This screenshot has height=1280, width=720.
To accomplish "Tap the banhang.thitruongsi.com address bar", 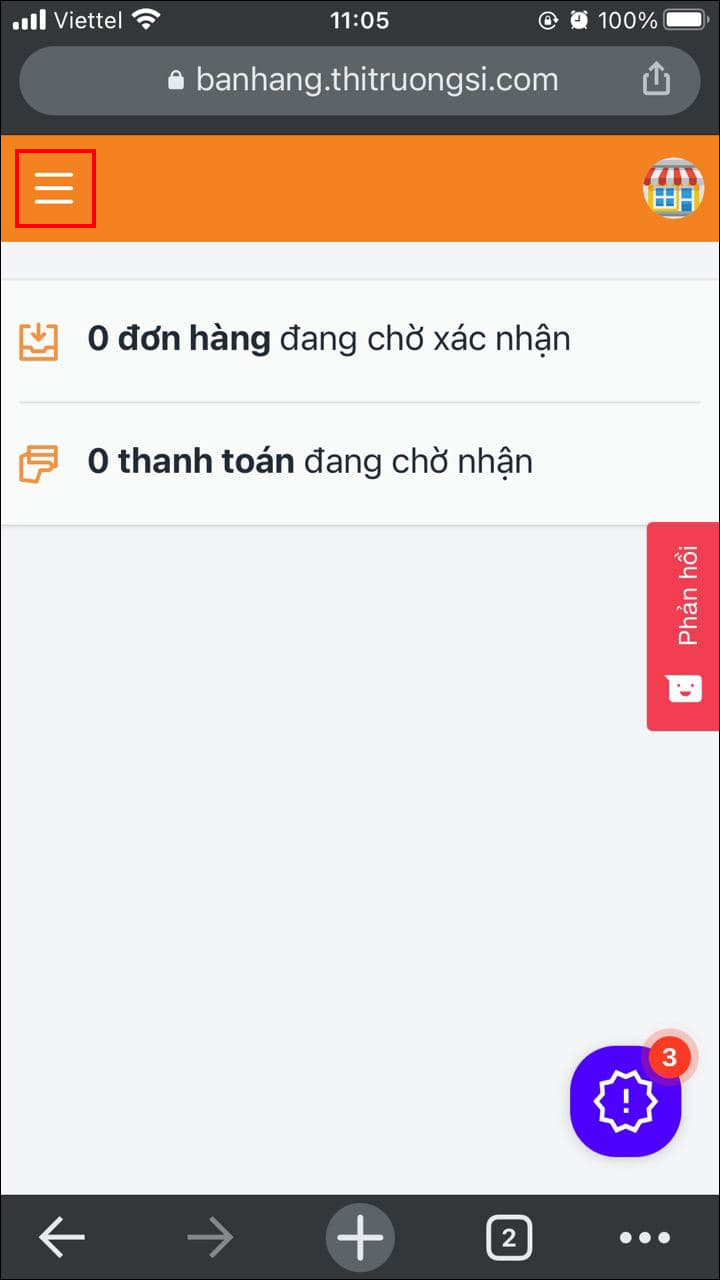I will point(362,80).
